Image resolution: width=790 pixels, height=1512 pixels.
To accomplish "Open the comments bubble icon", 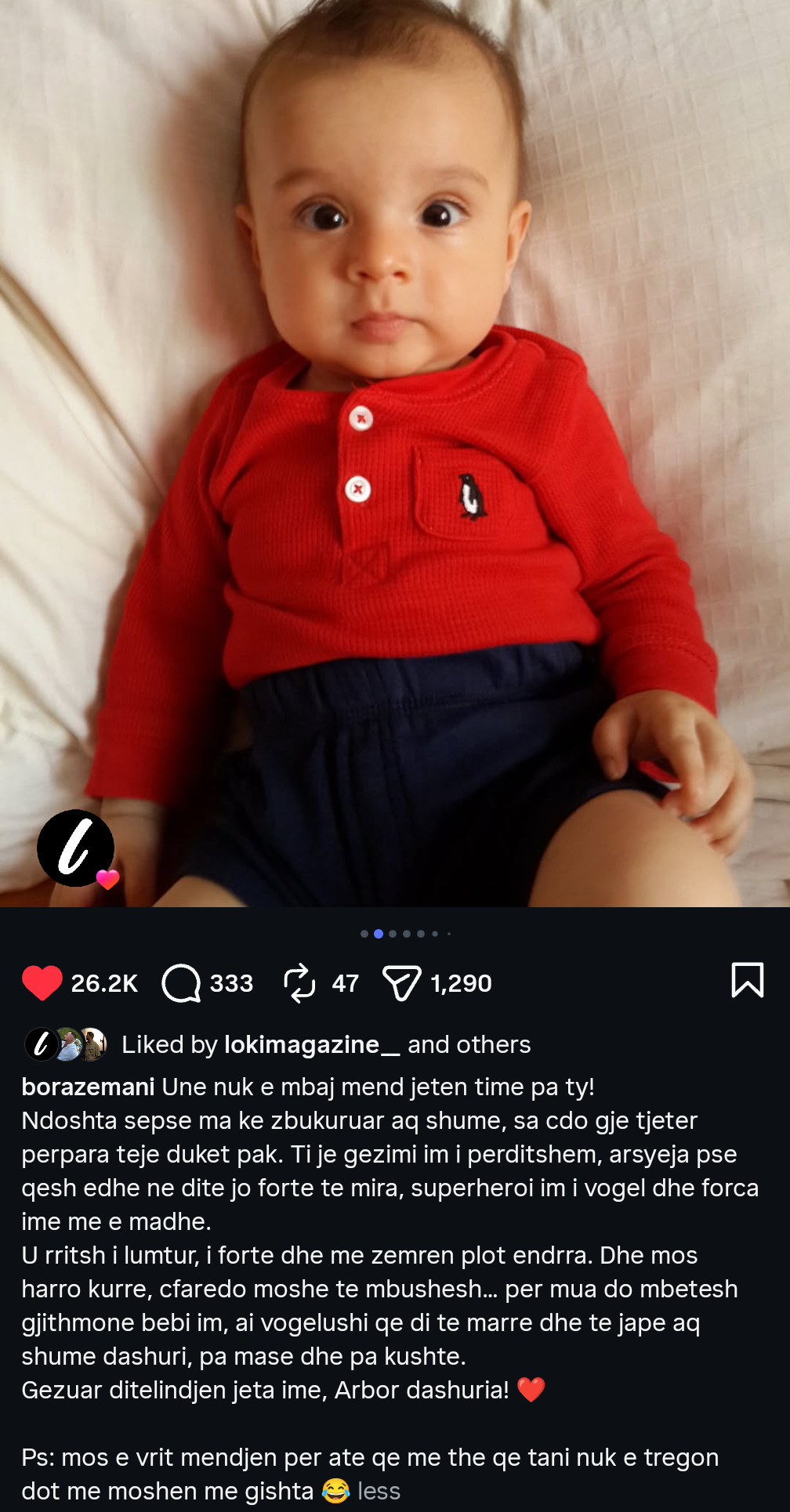I will coord(181,982).
